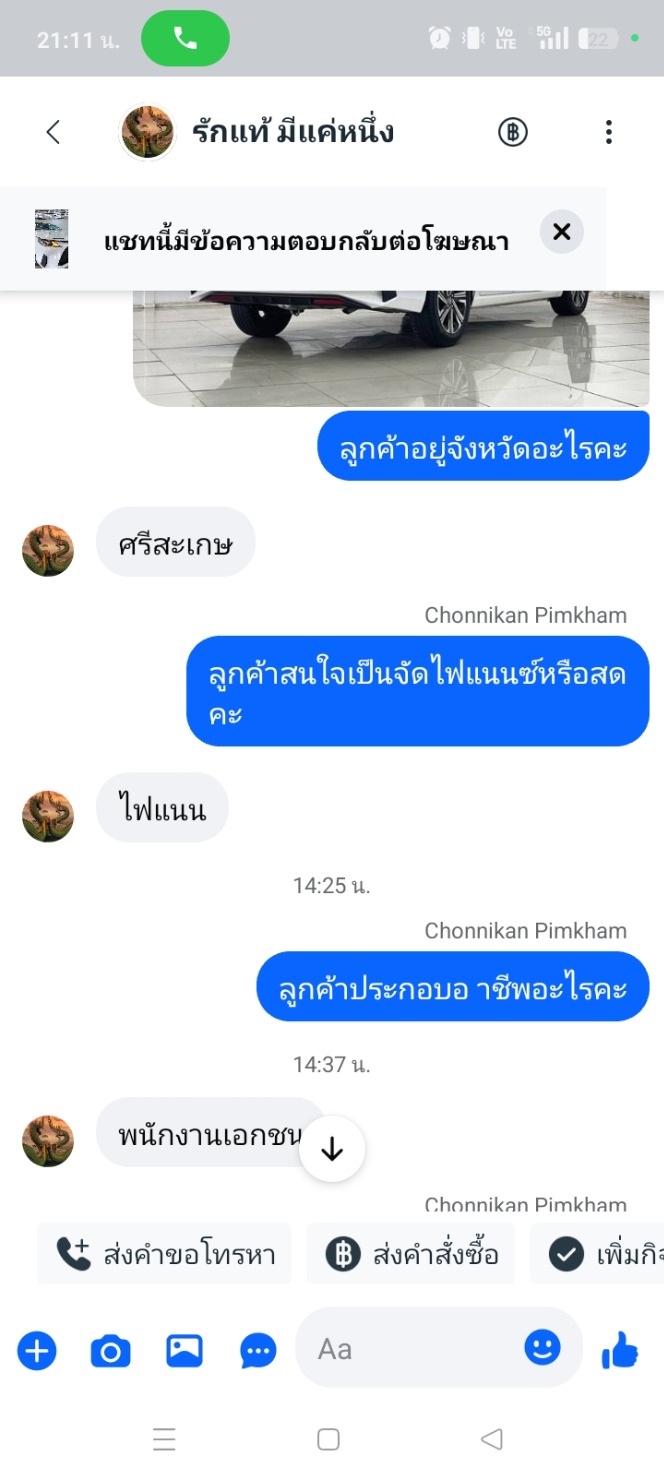Open more options with the plus icon
This screenshot has height=1480, width=664.
click(x=37, y=1352)
